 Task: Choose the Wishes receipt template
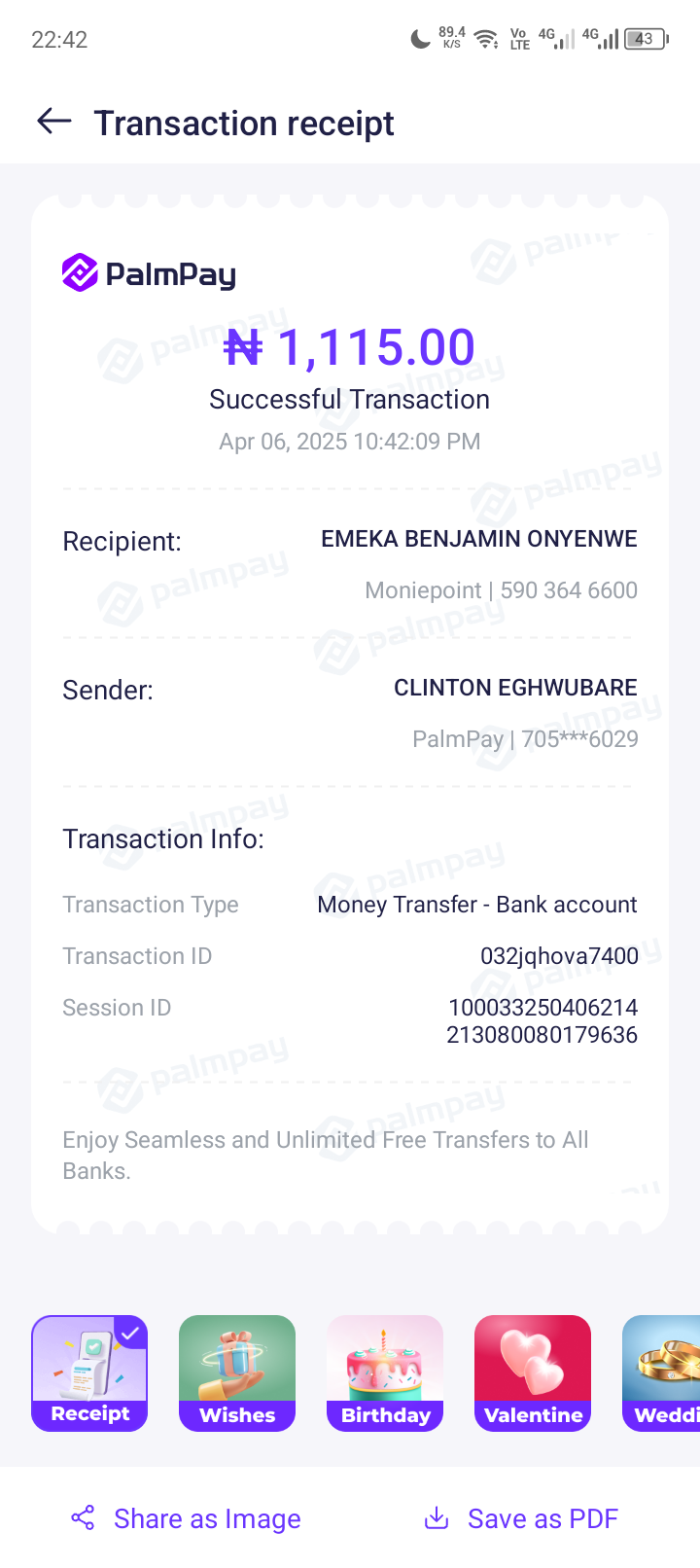[x=237, y=1372]
